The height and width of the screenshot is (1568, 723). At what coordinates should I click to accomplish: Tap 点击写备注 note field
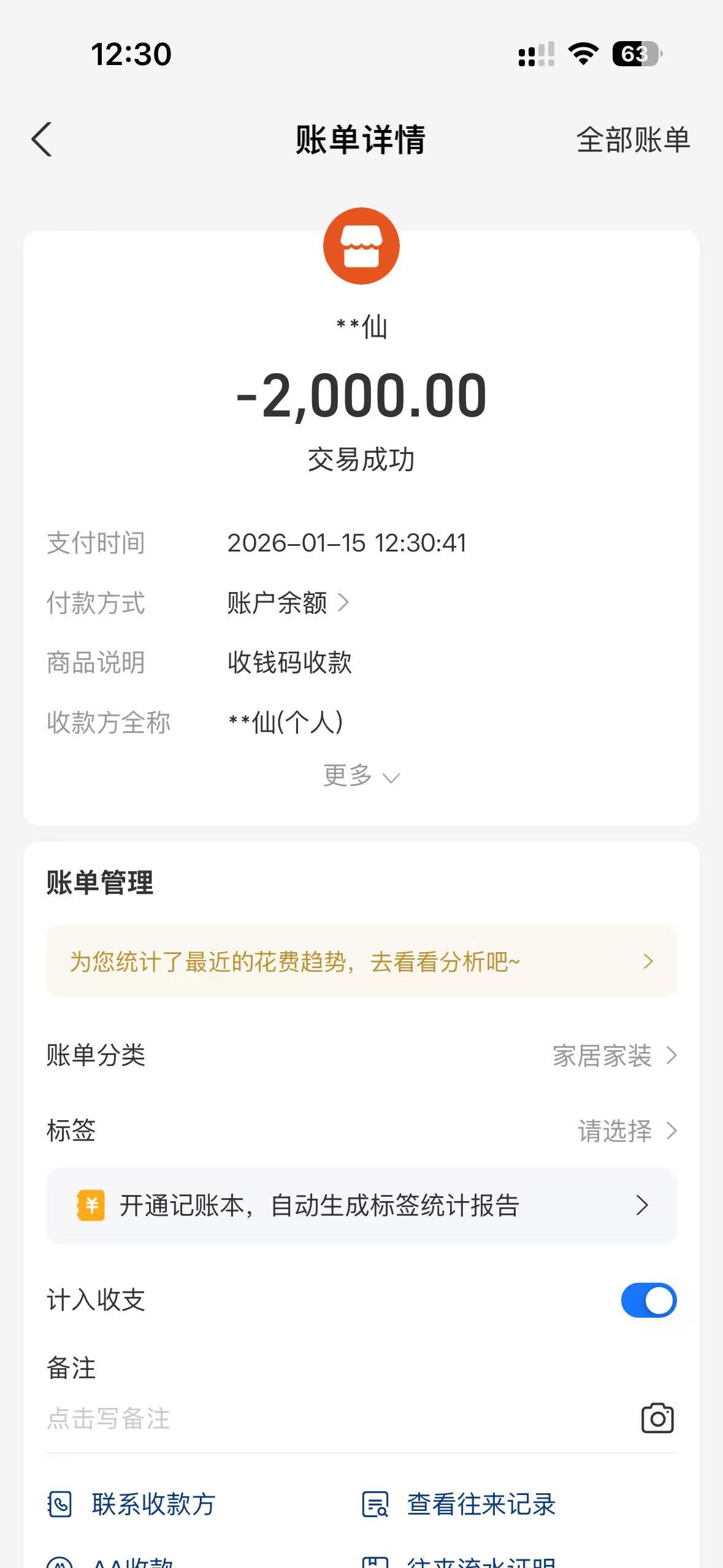coord(245,1418)
